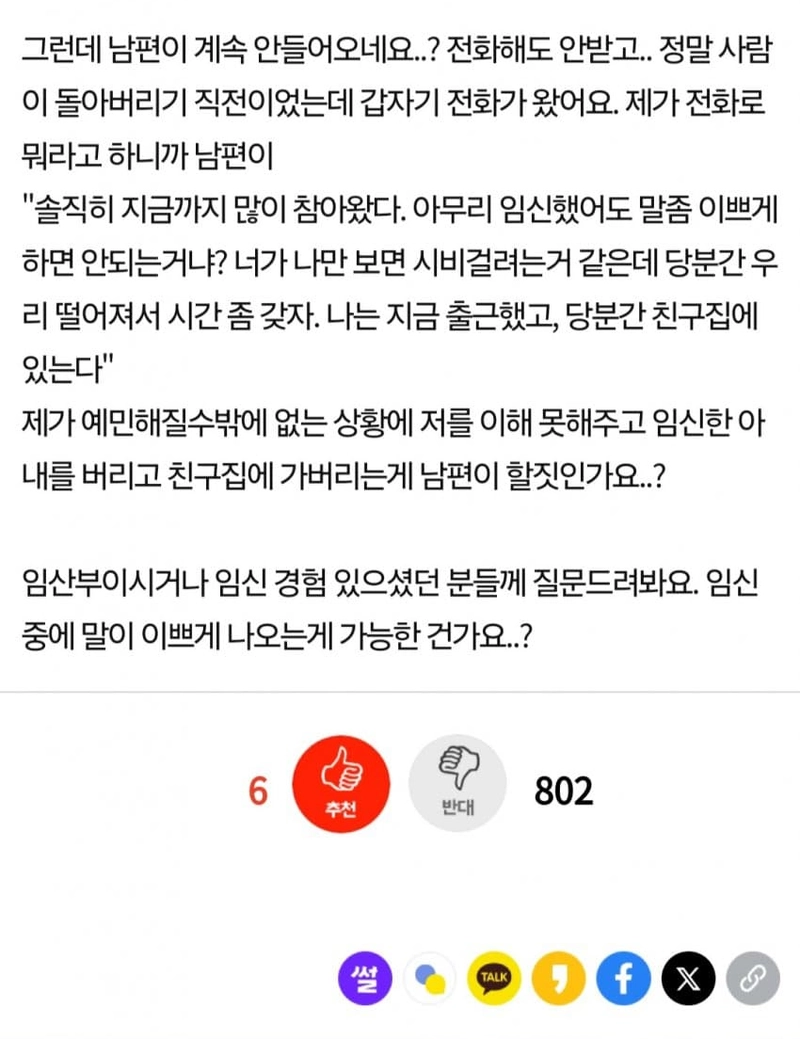
Task: Copy the post link with the chain icon
Action: tap(752, 978)
